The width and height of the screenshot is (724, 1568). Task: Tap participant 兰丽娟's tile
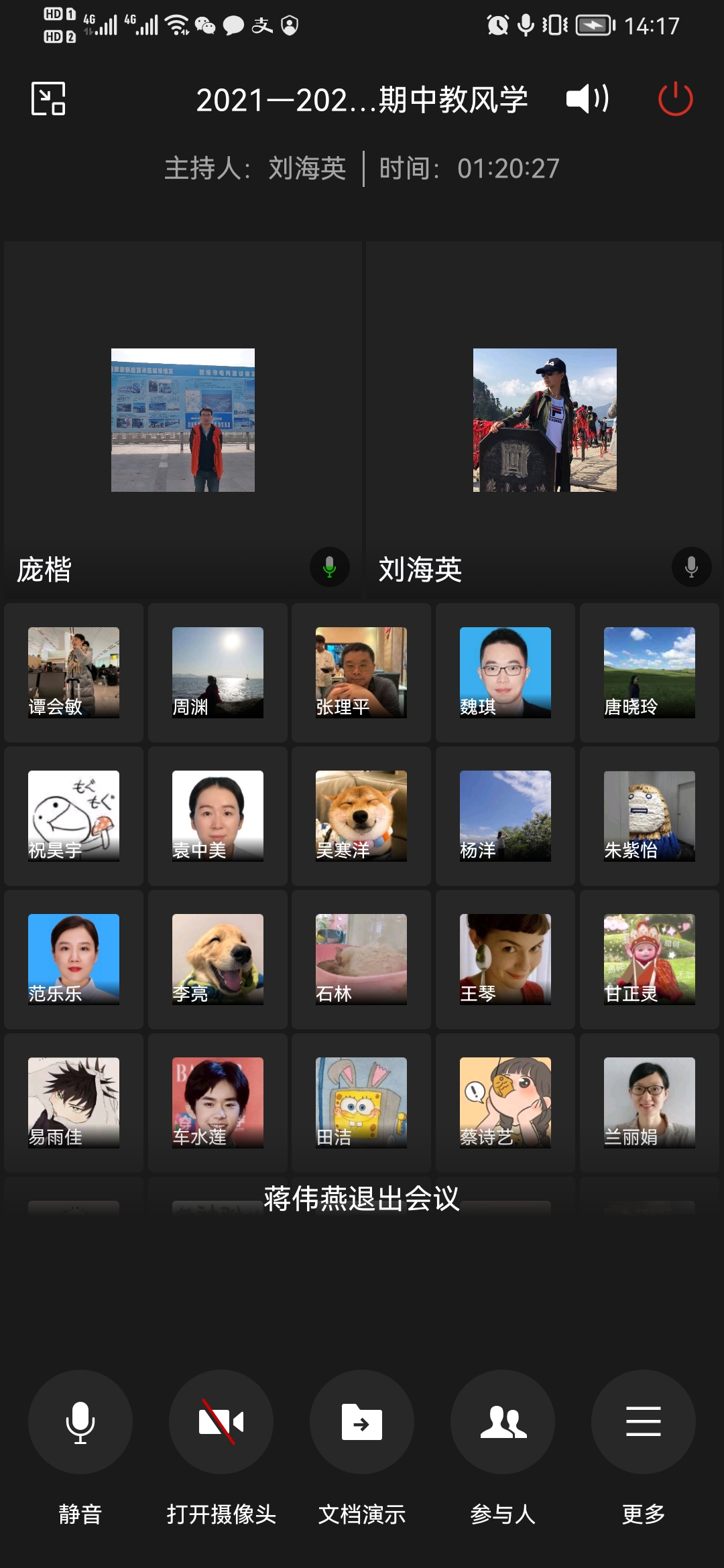[x=649, y=1102]
